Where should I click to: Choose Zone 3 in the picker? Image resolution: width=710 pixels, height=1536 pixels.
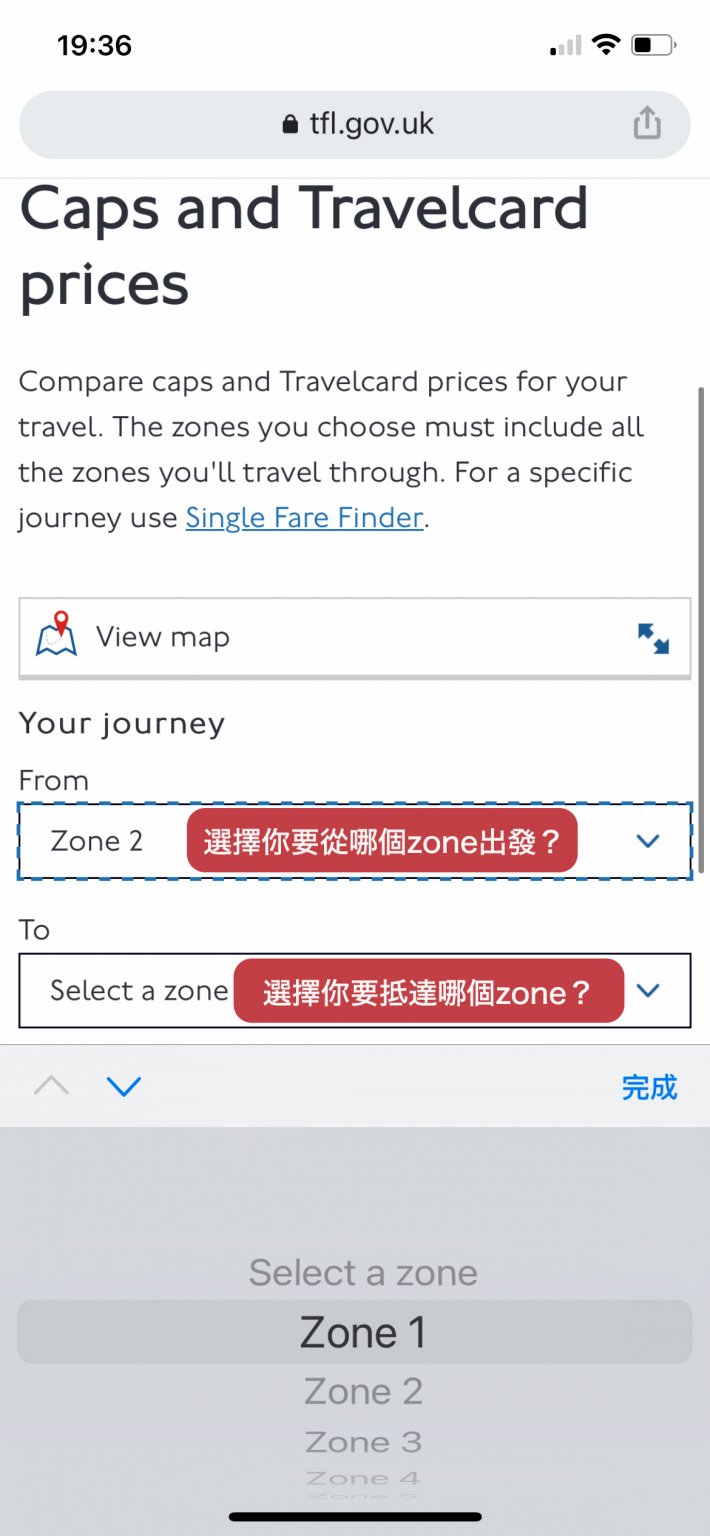363,1442
